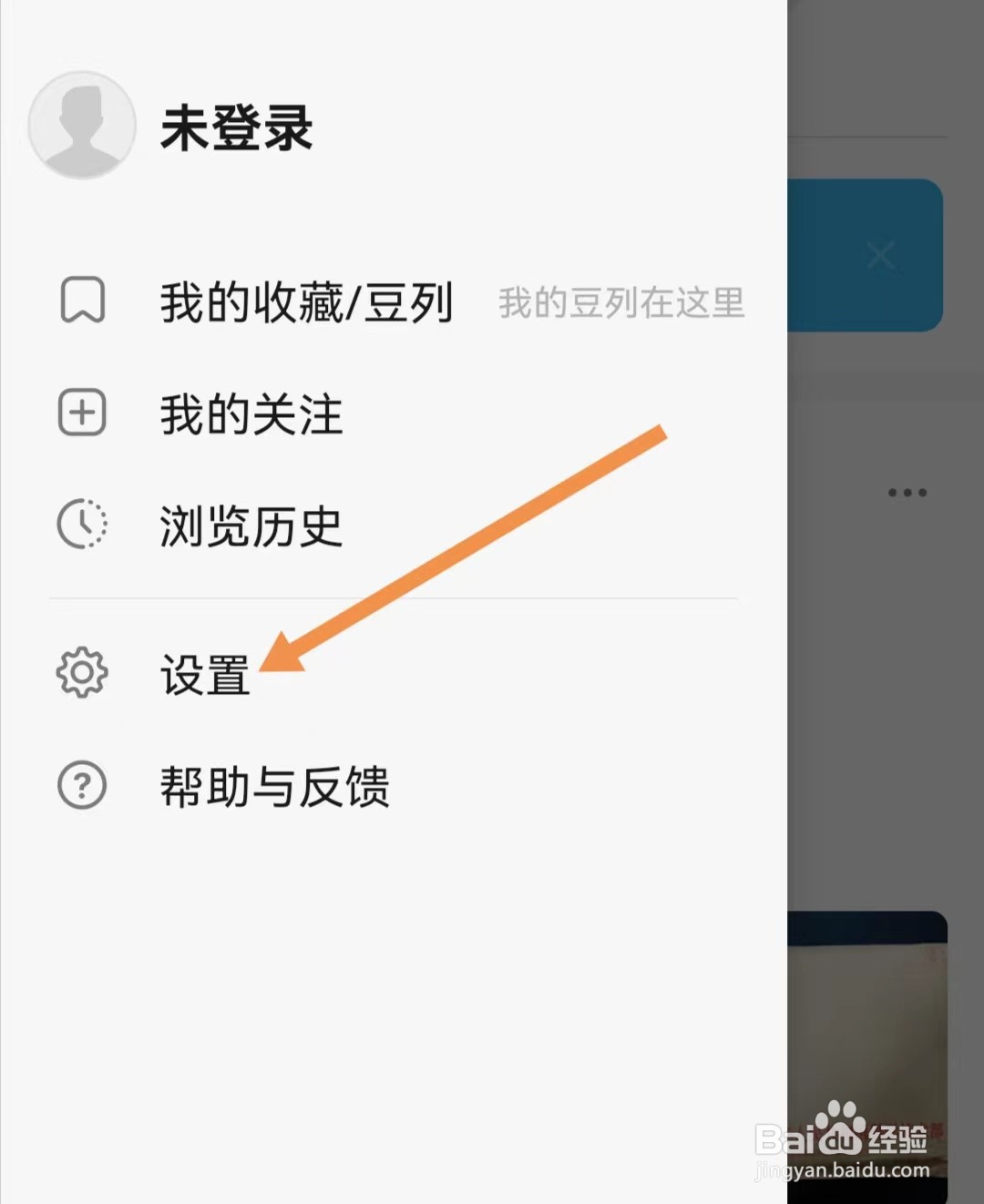Open 帮助与反馈 for support
The width and height of the screenshot is (984, 1204).
point(273,787)
